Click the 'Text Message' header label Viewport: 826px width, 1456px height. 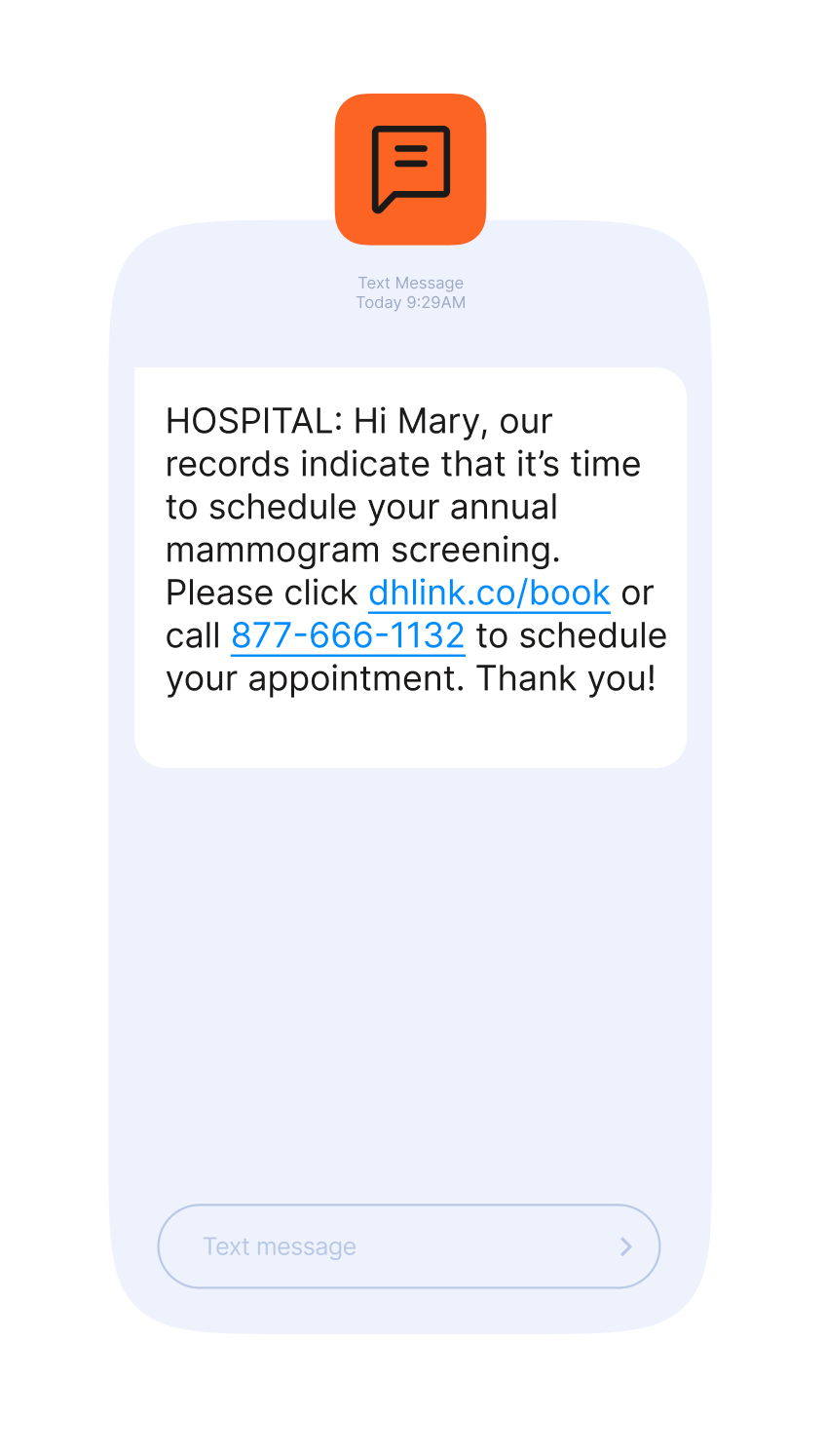pos(411,283)
